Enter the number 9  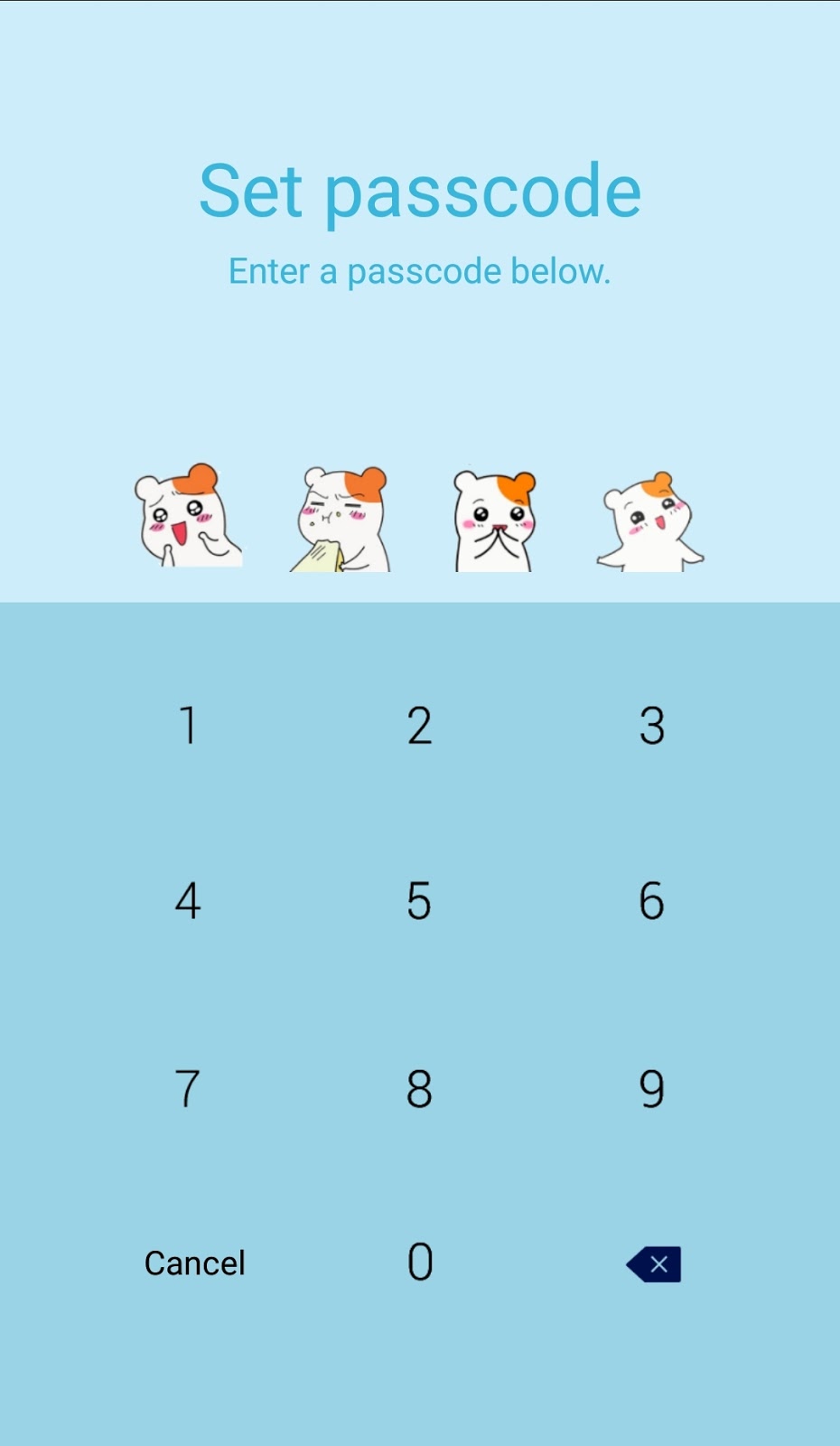651,1088
